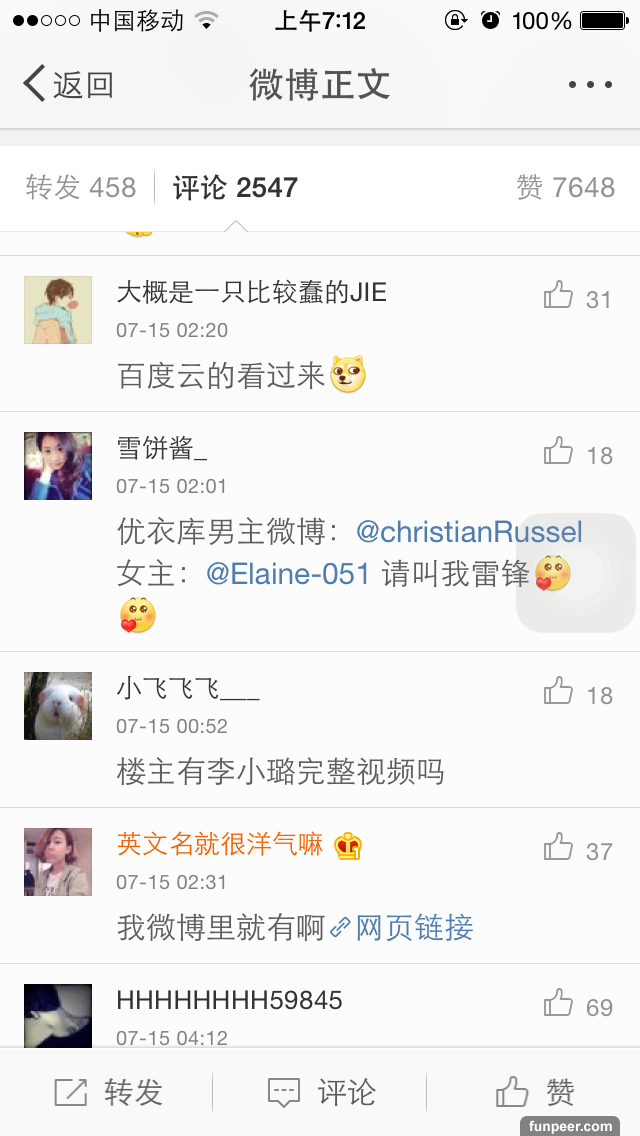Open the 网页链接 web link

pos(401,927)
